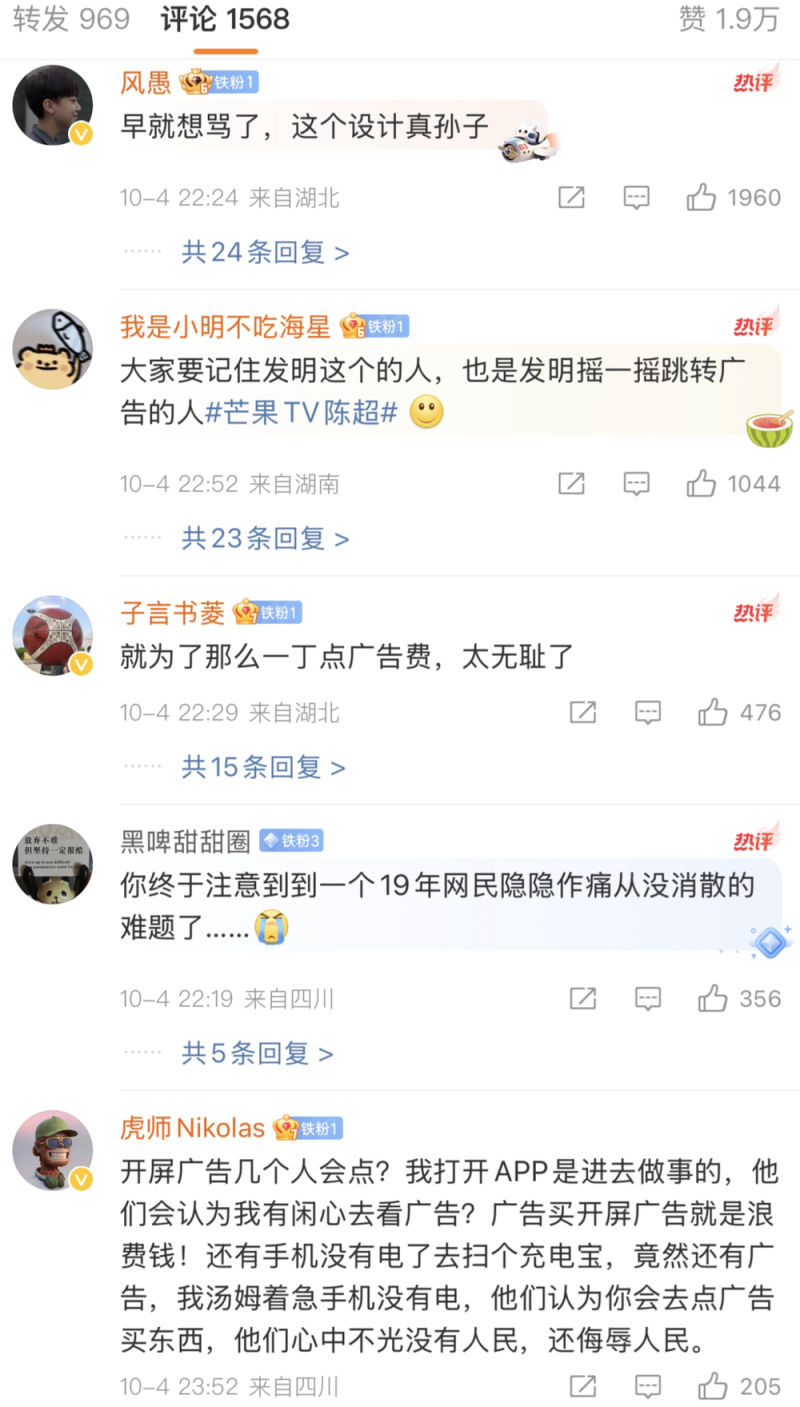This screenshot has width=800, height=1407.
Task: Share 子言书菱's comment
Action: [583, 713]
